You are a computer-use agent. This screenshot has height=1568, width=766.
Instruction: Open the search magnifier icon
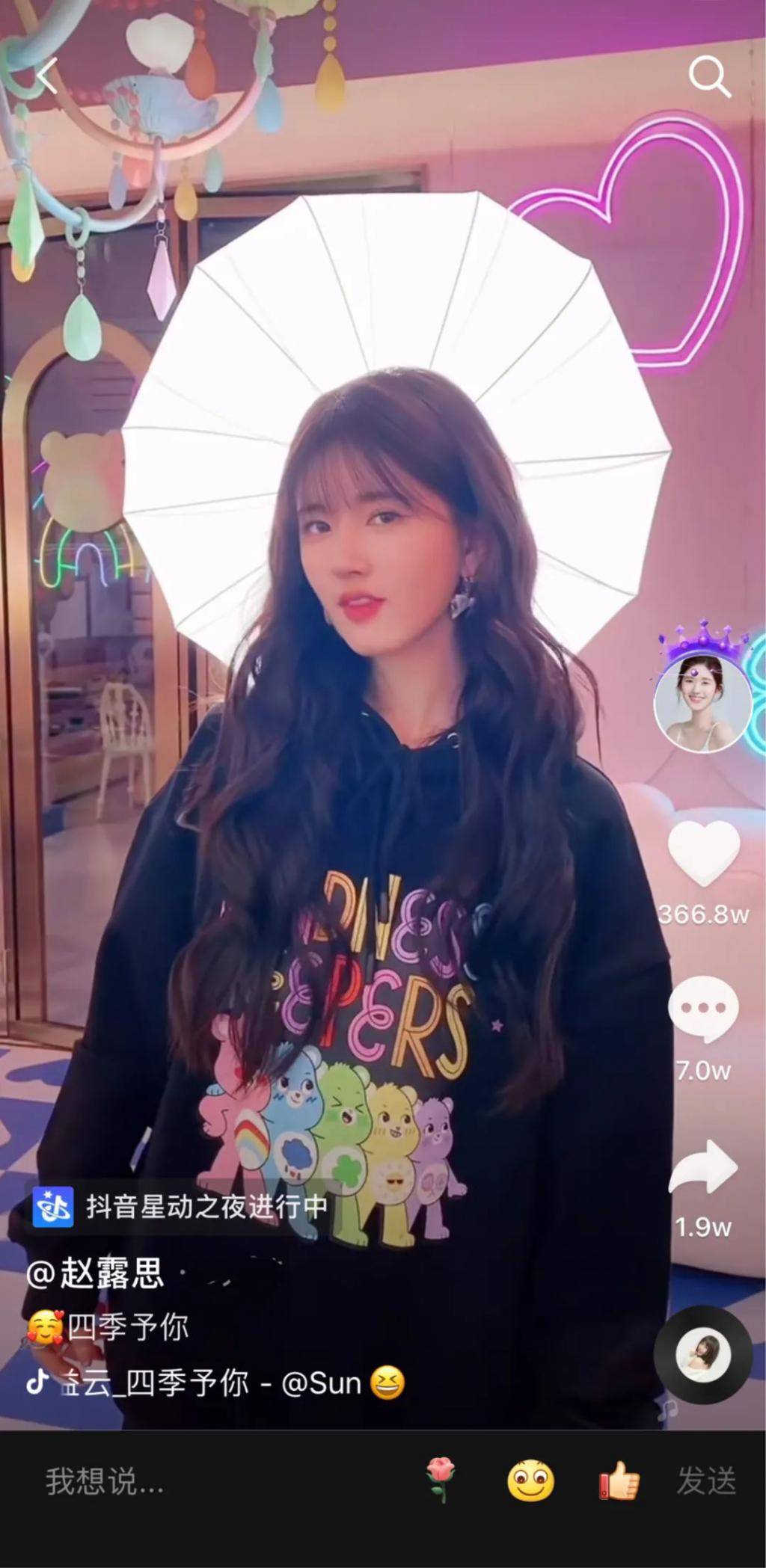(708, 76)
